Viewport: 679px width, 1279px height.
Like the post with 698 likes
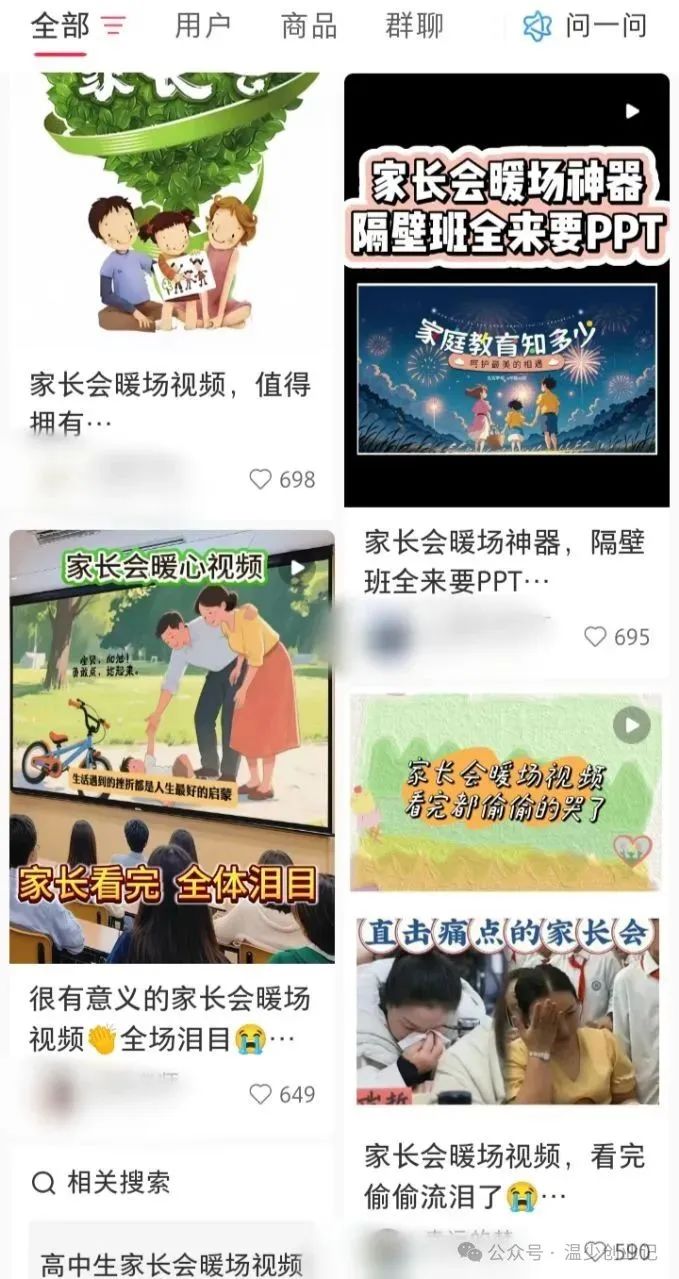coord(261,480)
